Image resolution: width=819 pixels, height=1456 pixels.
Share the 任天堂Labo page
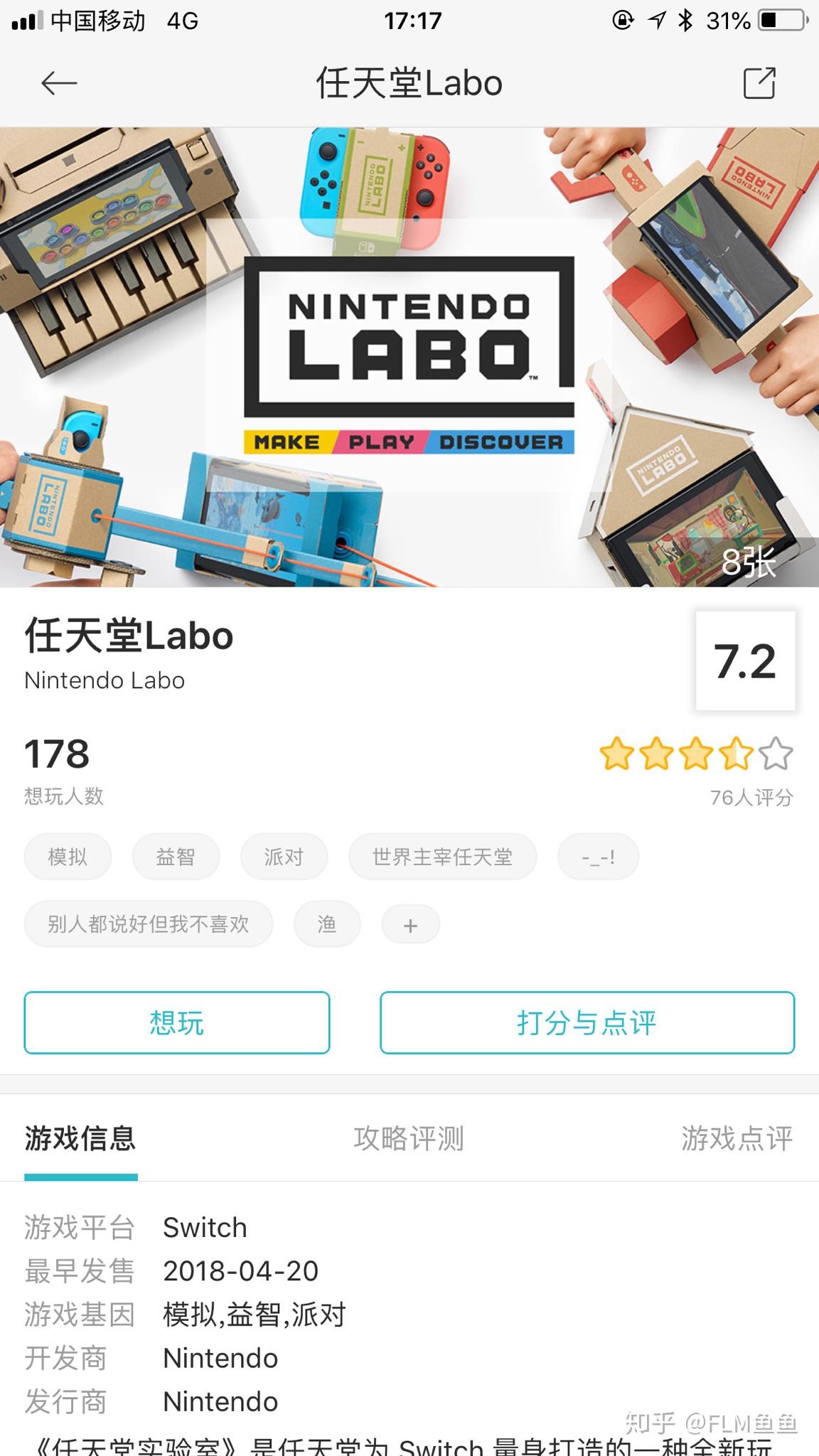(759, 84)
